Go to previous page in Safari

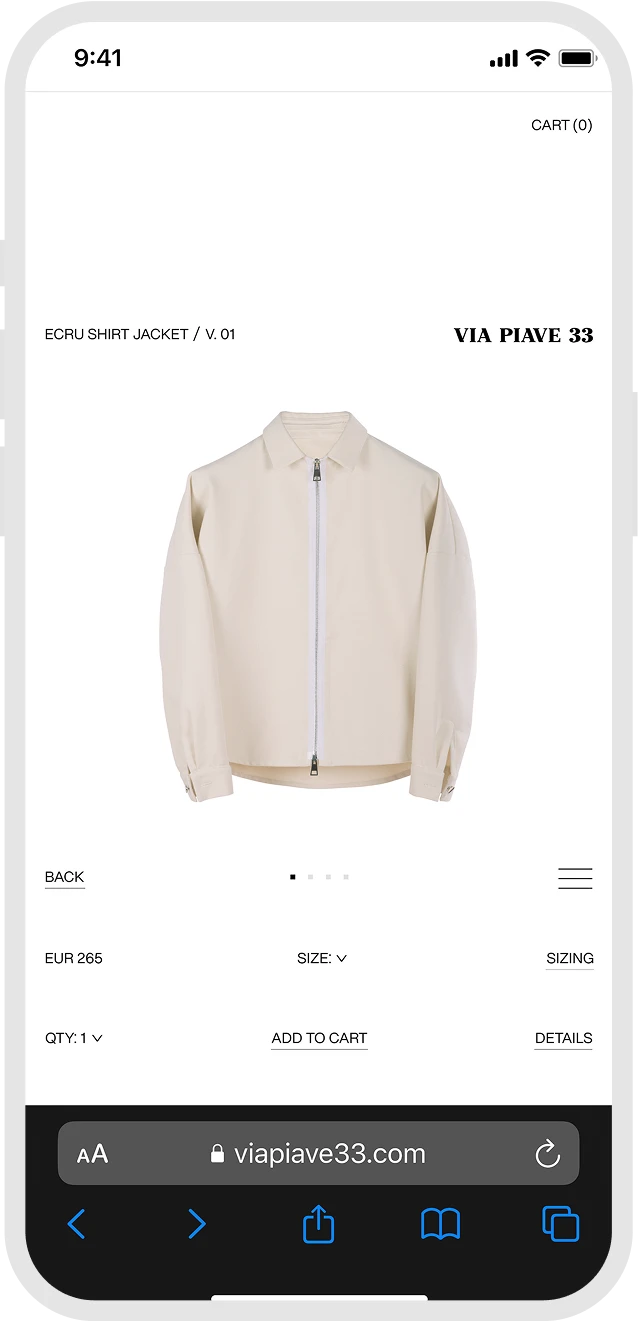[x=77, y=1223]
